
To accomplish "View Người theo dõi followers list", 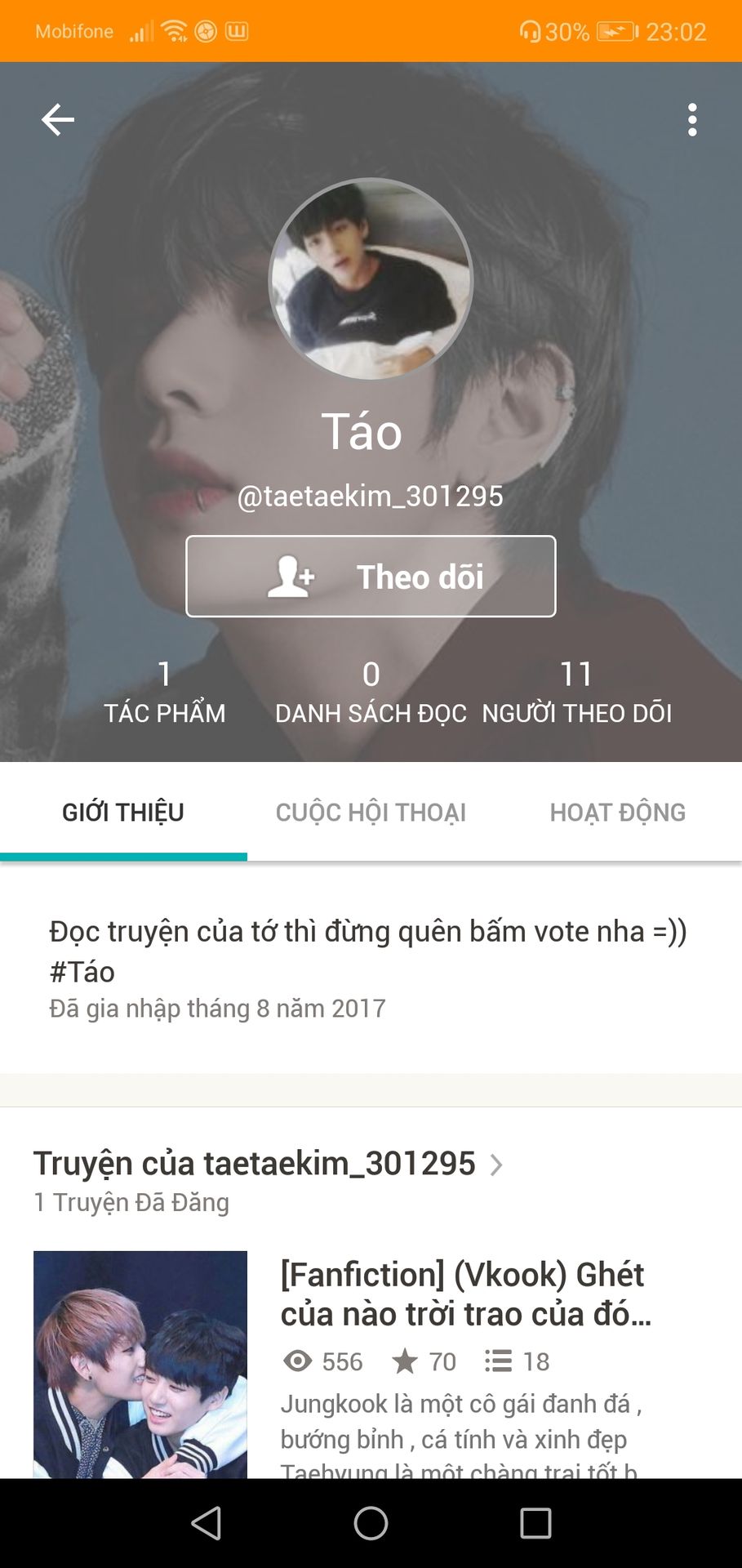I will [576, 692].
